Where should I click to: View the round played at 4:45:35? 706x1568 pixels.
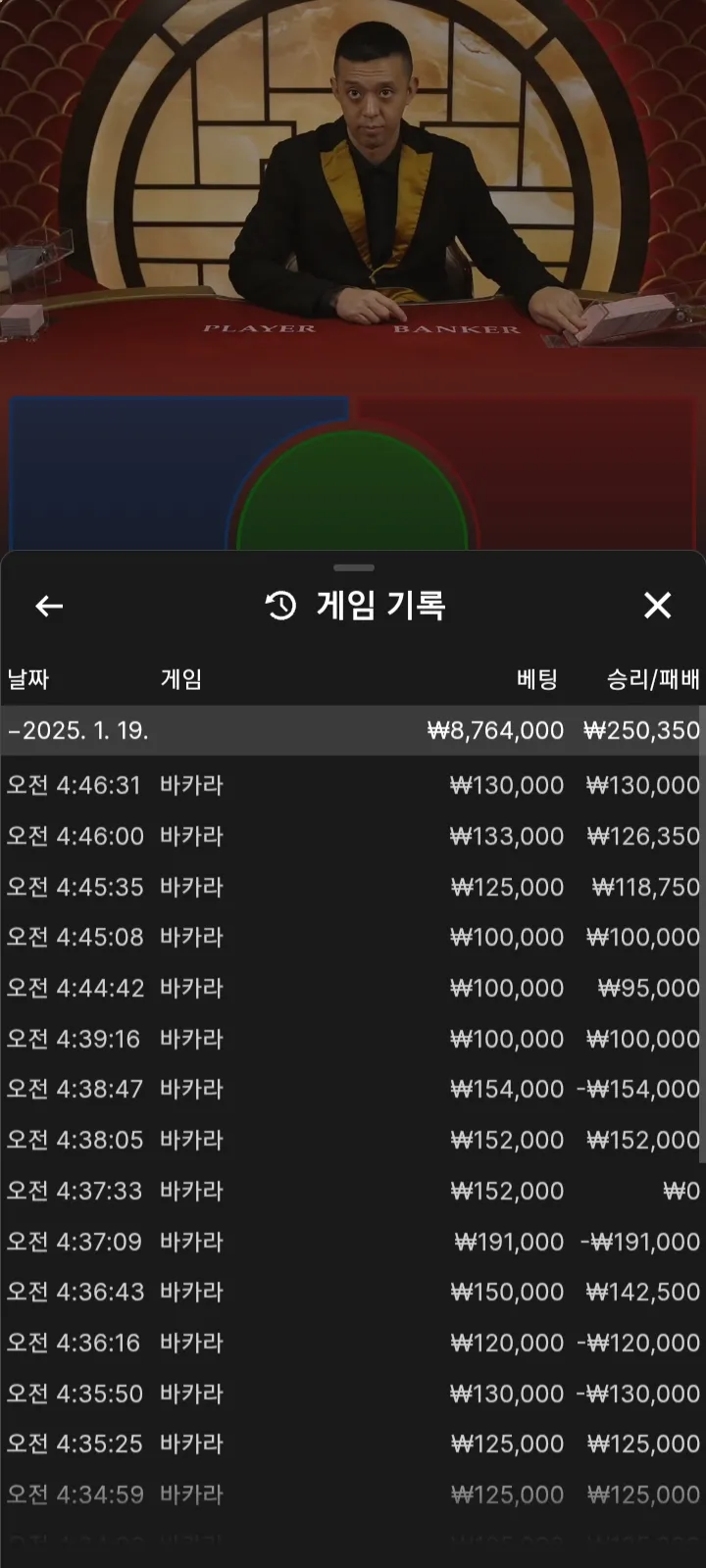(353, 887)
